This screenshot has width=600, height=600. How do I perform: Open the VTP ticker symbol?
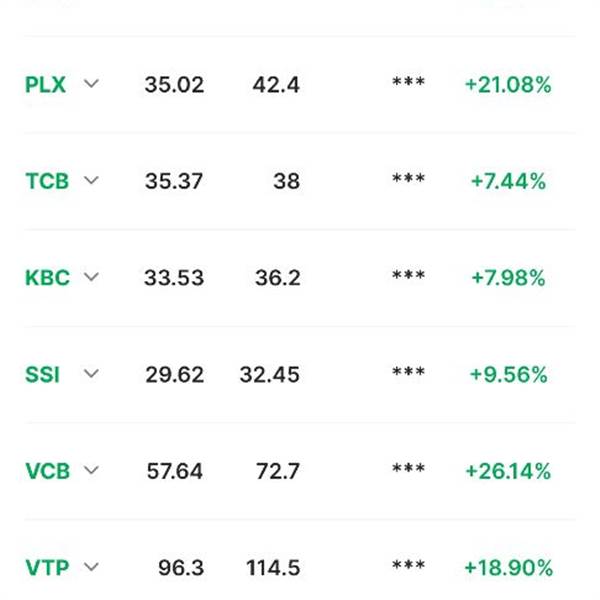coord(47,567)
